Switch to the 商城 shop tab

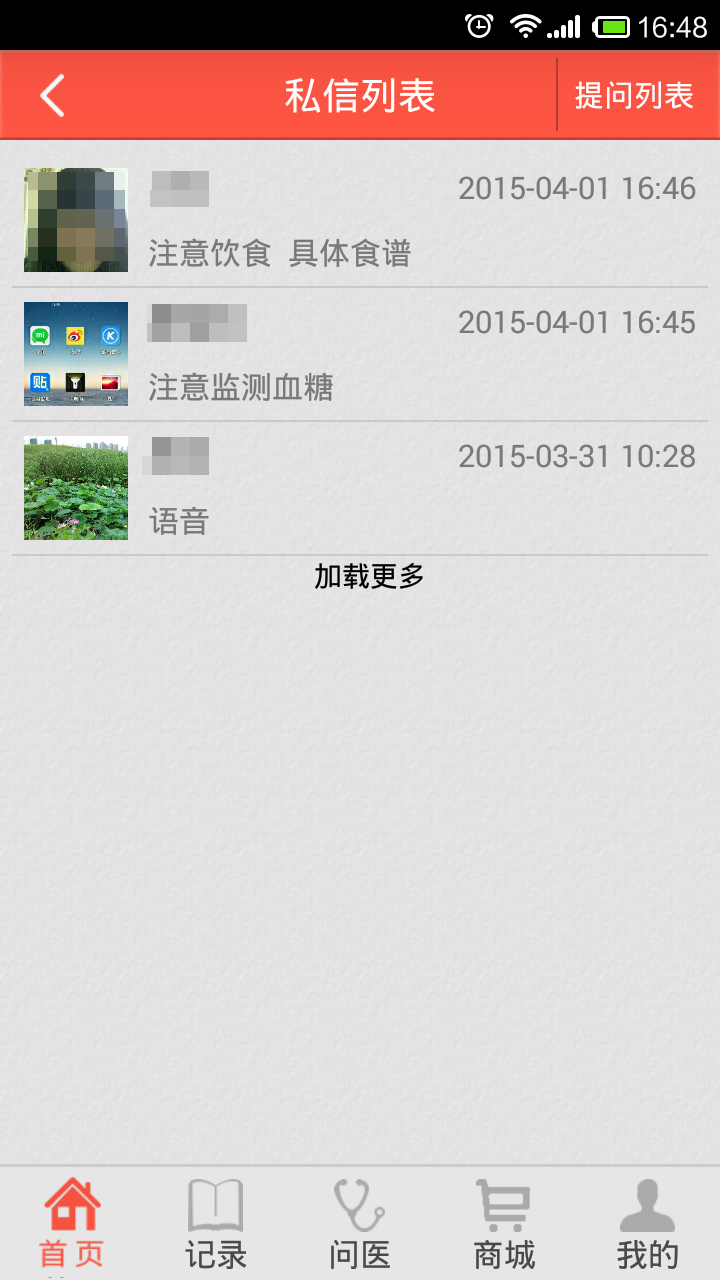click(504, 1224)
